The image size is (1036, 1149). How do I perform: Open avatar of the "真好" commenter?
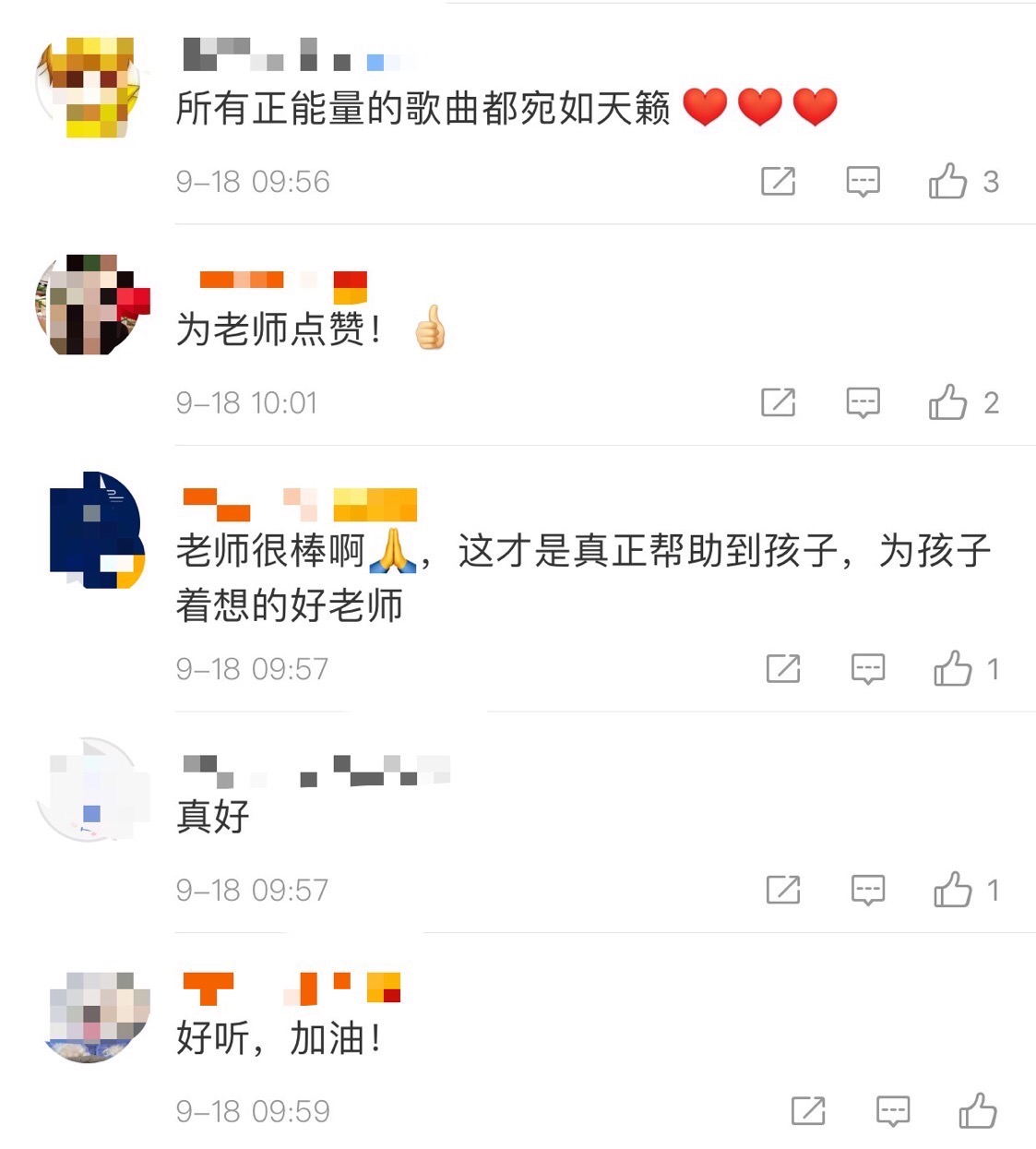click(x=92, y=791)
